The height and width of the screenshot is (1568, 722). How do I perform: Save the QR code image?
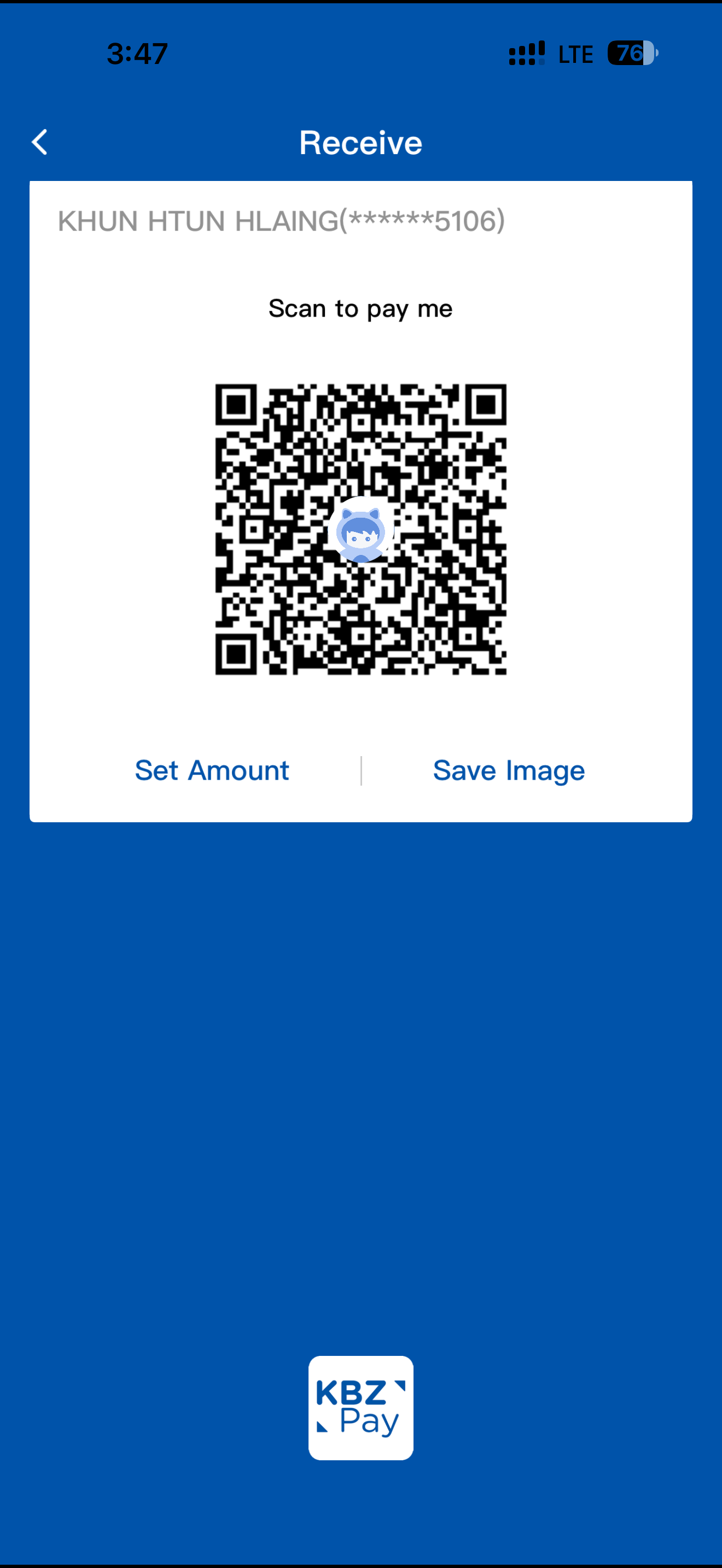coord(508,771)
